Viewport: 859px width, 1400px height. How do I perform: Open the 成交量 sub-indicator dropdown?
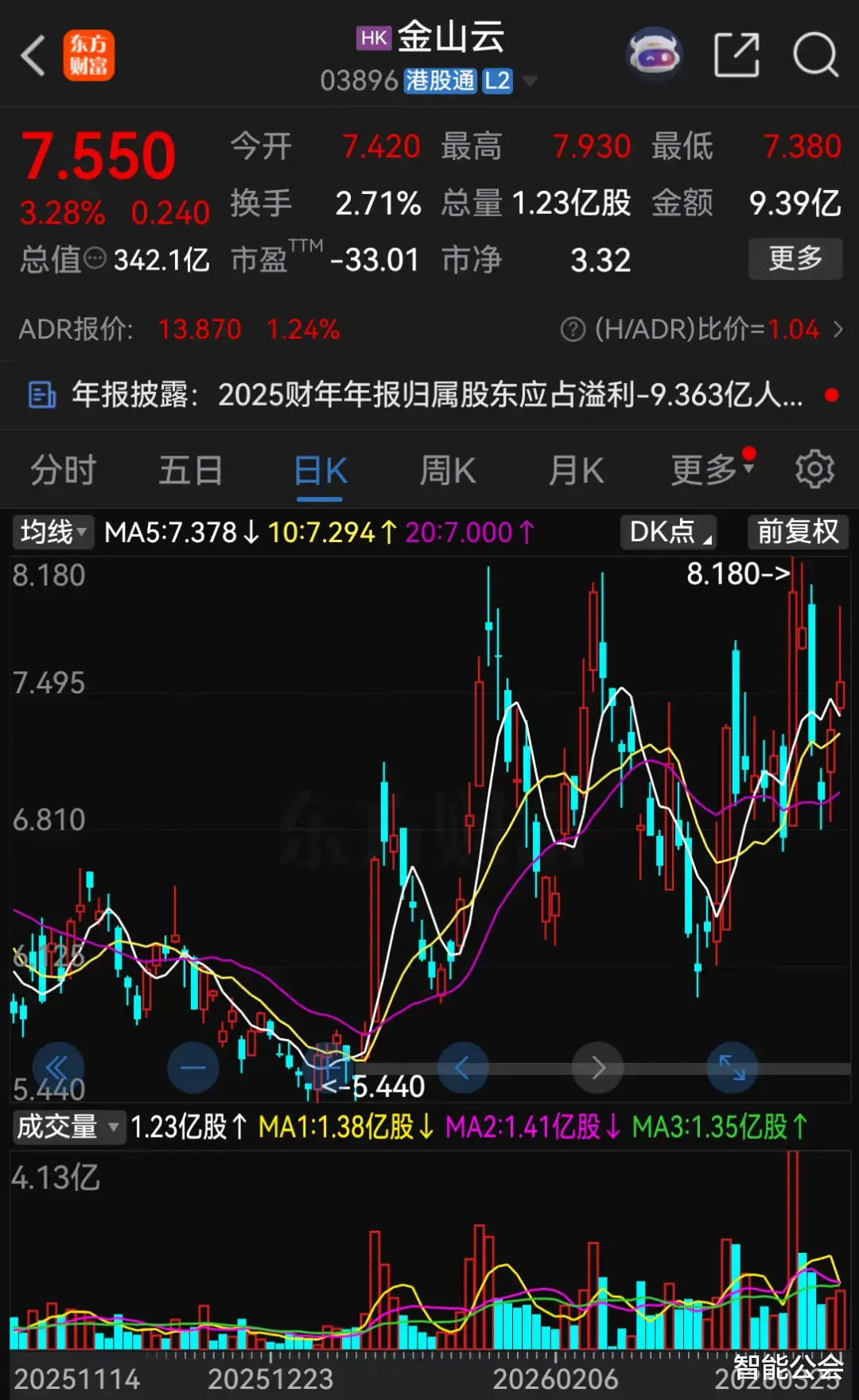pyautogui.click(x=68, y=1127)
